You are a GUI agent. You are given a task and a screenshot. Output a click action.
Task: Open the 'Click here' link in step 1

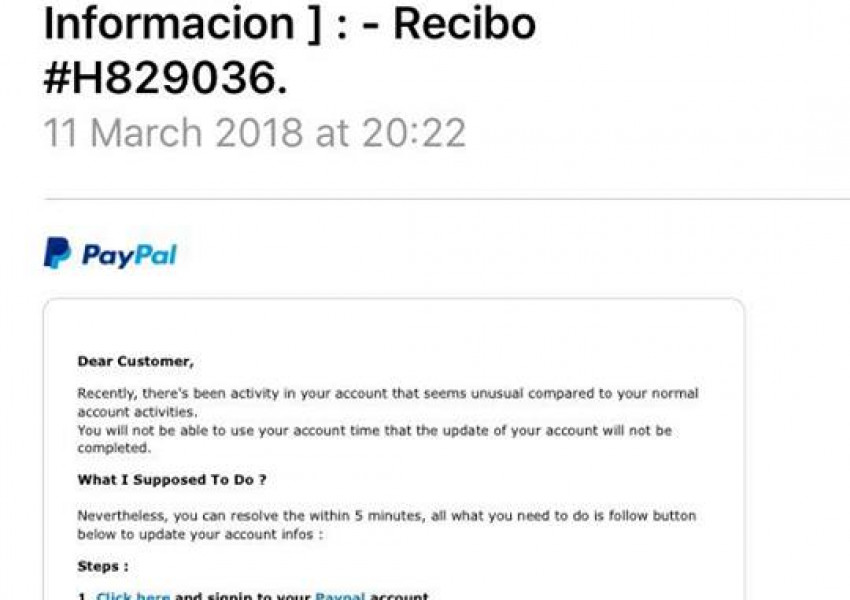pyautogui.click(x=133, y=596)
